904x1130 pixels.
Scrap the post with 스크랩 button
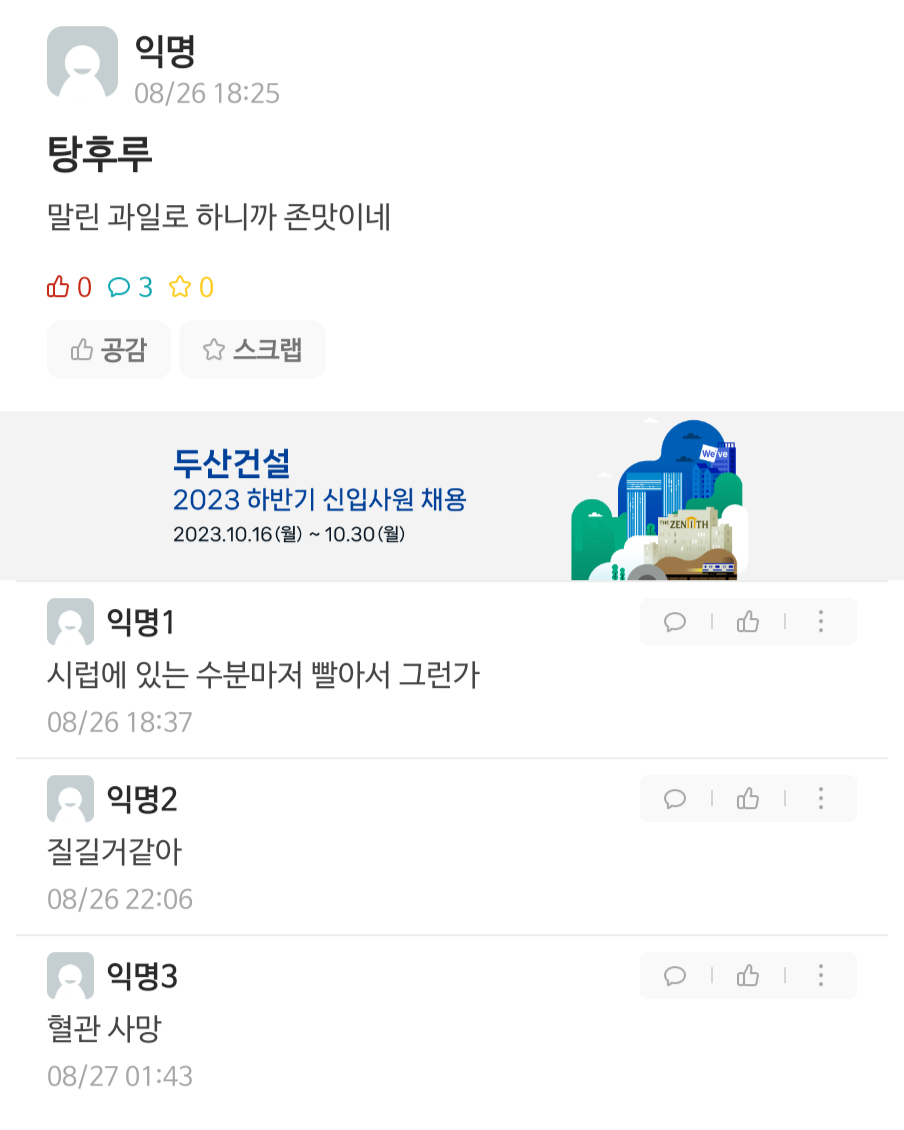[252, 350]
